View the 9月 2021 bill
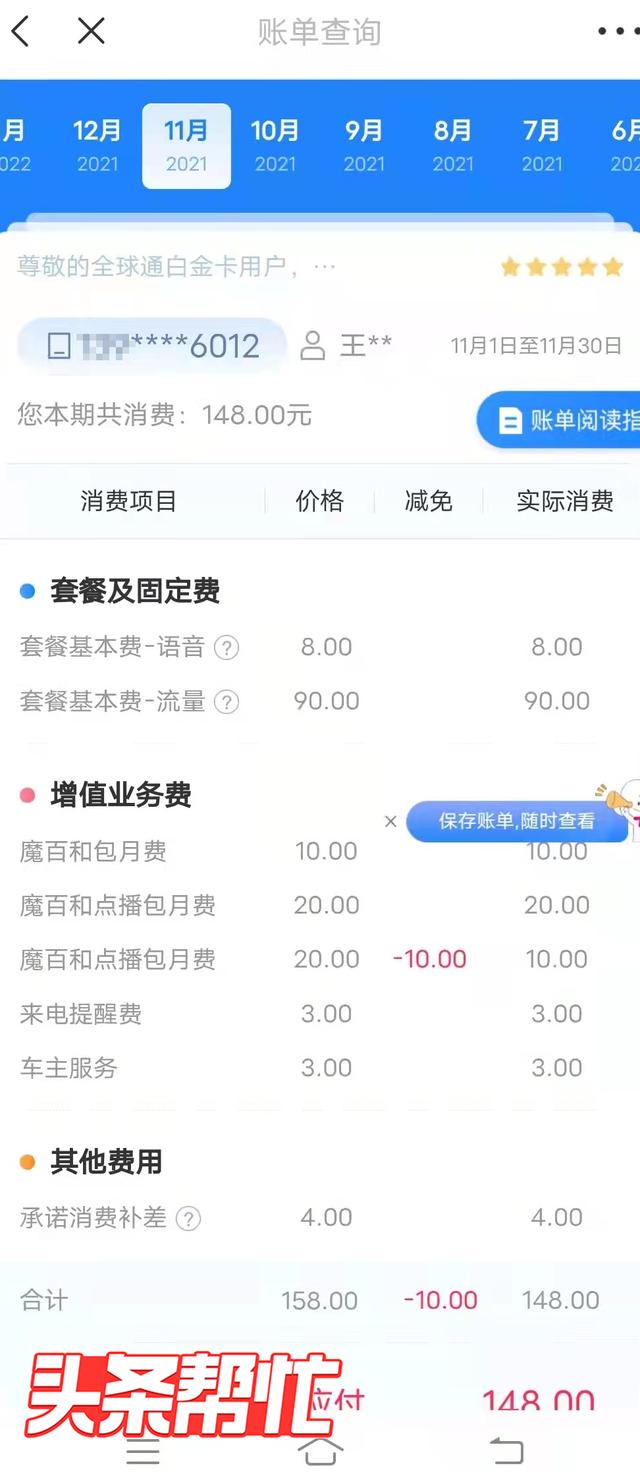 tap(364, 145)
